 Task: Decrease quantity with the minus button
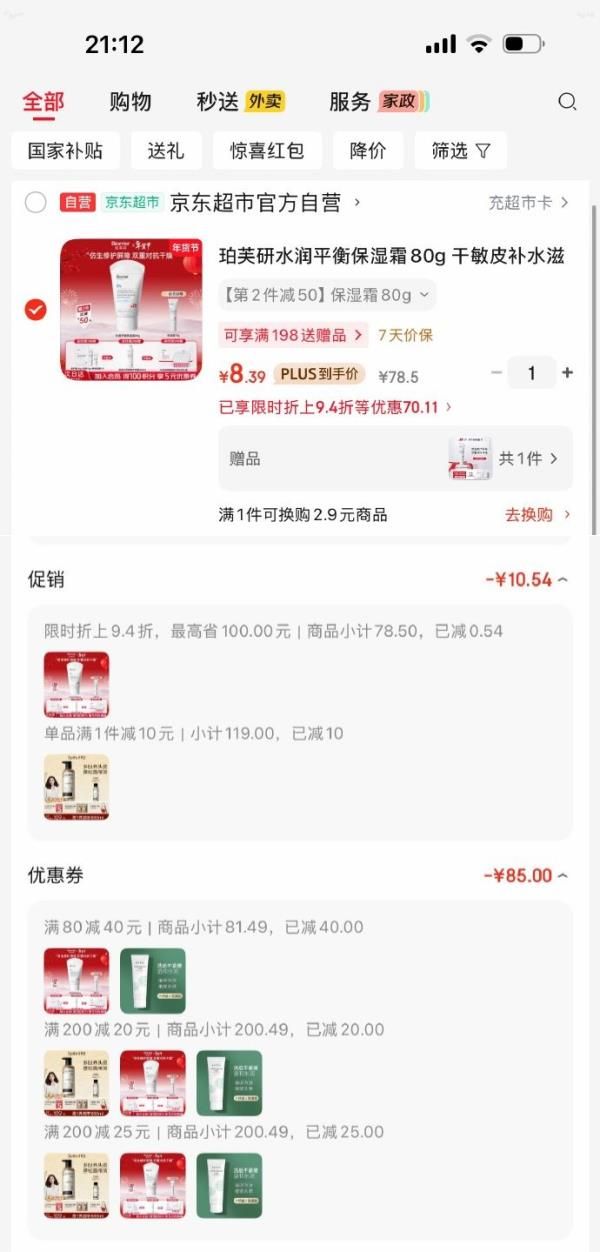(497, 373)
